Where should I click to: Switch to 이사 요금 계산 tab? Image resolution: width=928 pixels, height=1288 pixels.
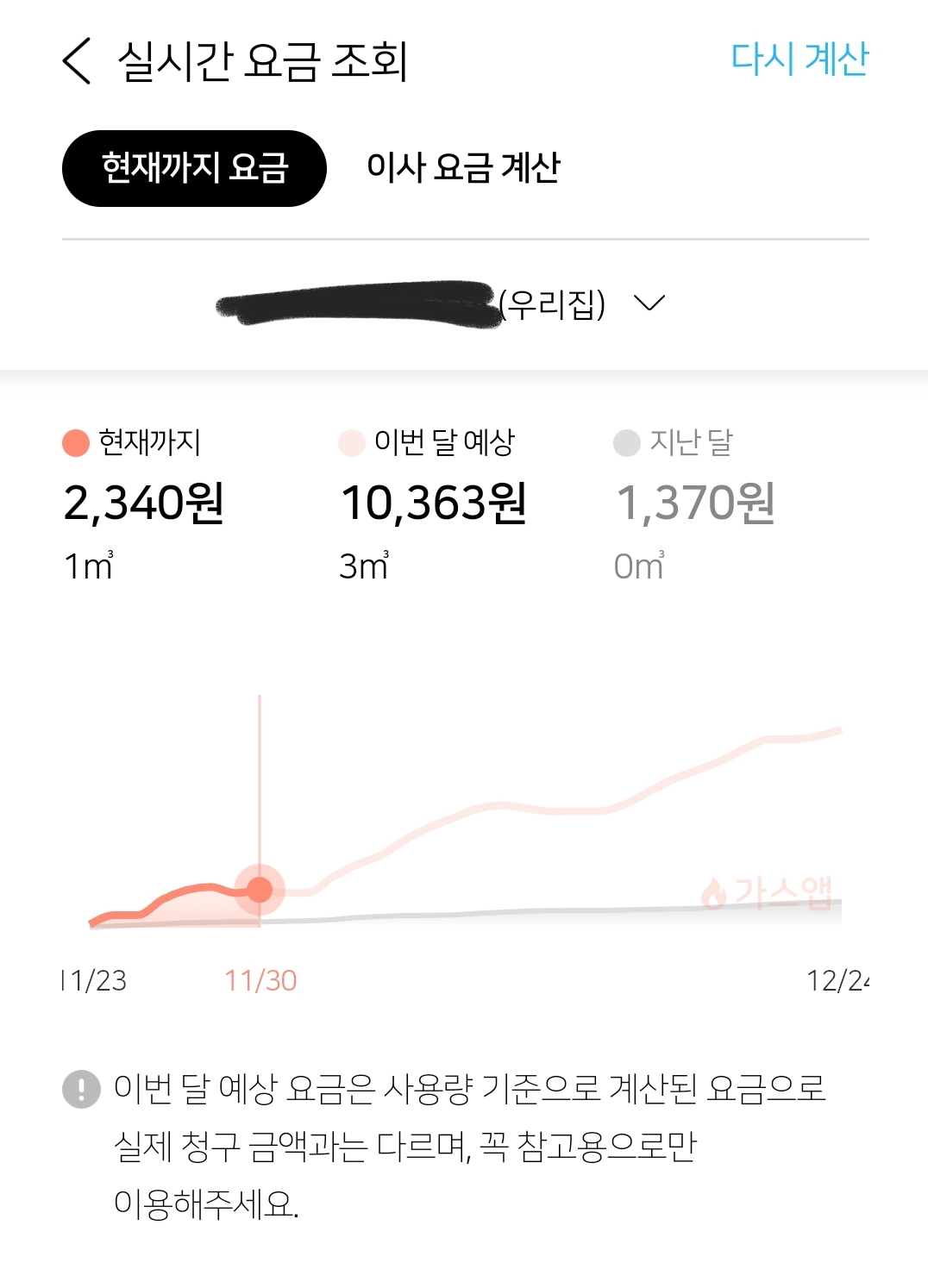click(463, 168)
